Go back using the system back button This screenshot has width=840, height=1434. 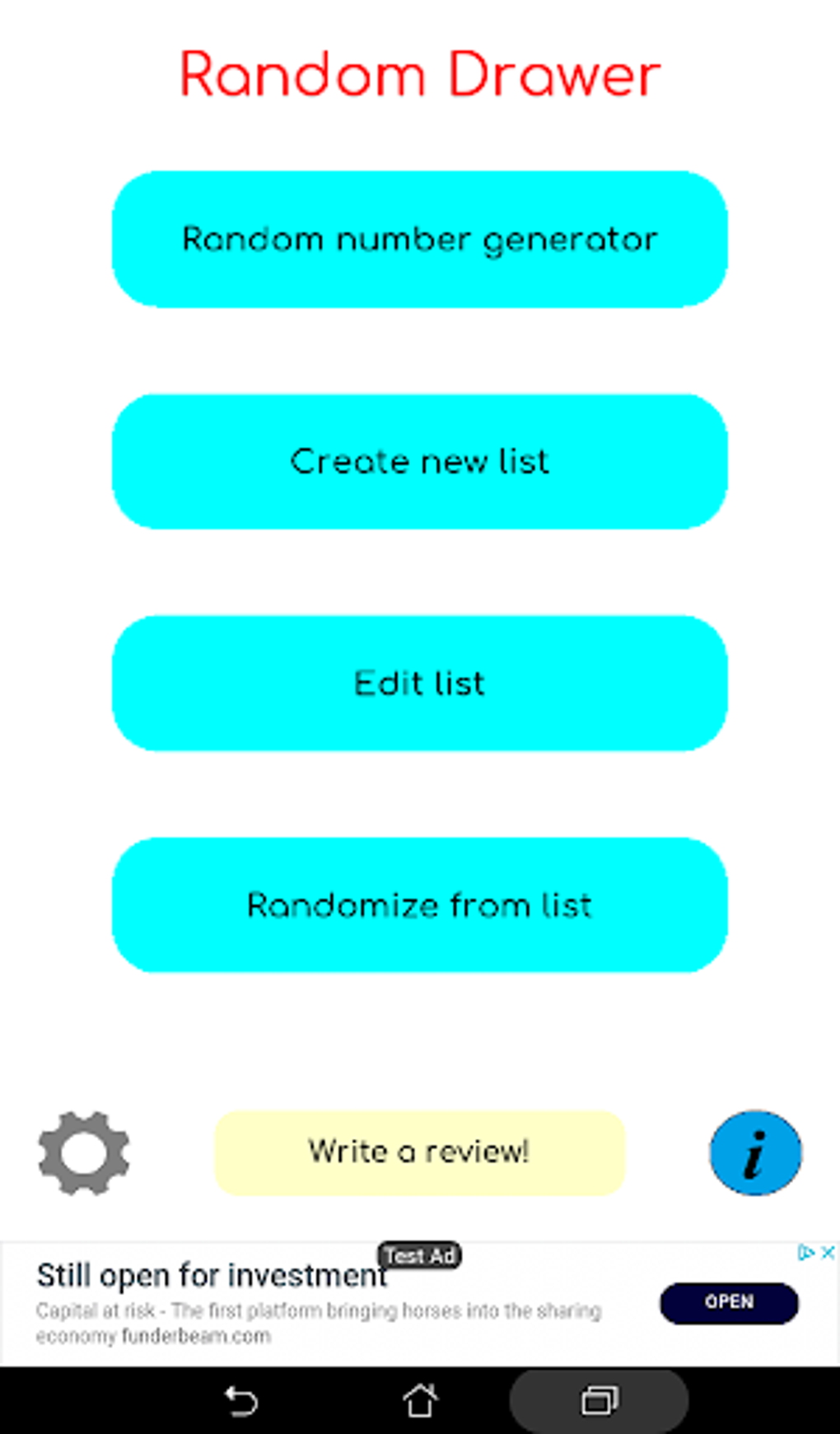(241, 1401)
